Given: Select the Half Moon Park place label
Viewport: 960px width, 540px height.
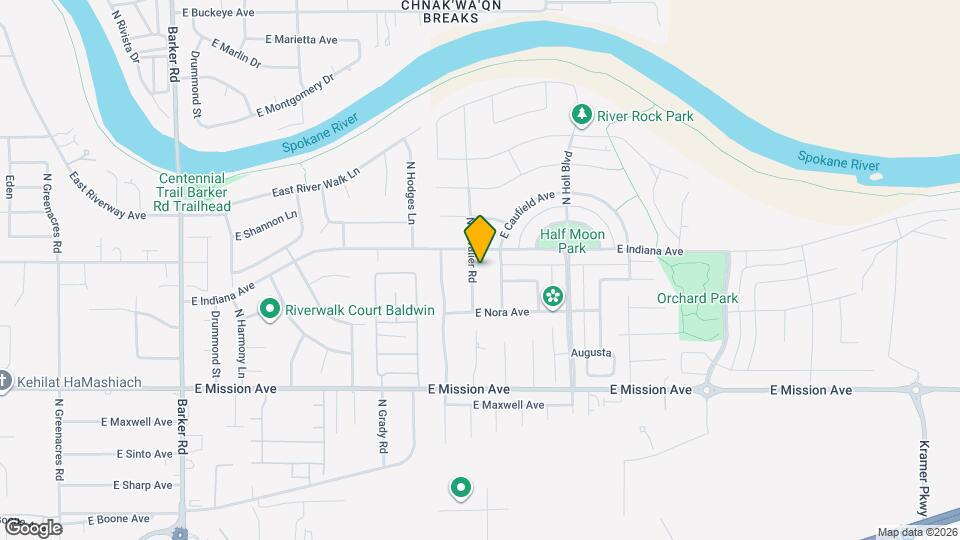Looking at the screenshot, I should click(x=571, y=240).
